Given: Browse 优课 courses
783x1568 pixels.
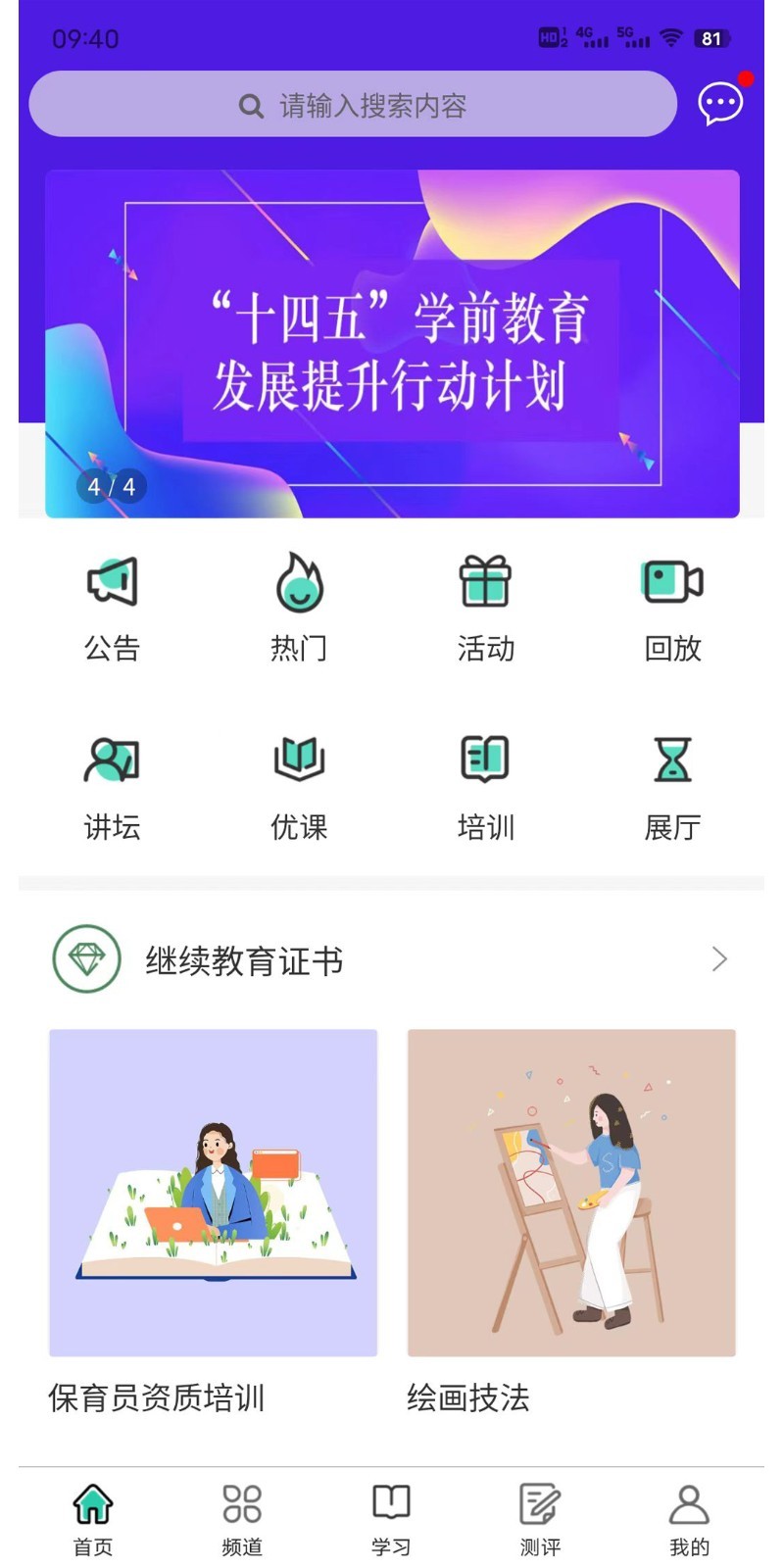Looking at the screenshot, I should (x=299, y=784).
